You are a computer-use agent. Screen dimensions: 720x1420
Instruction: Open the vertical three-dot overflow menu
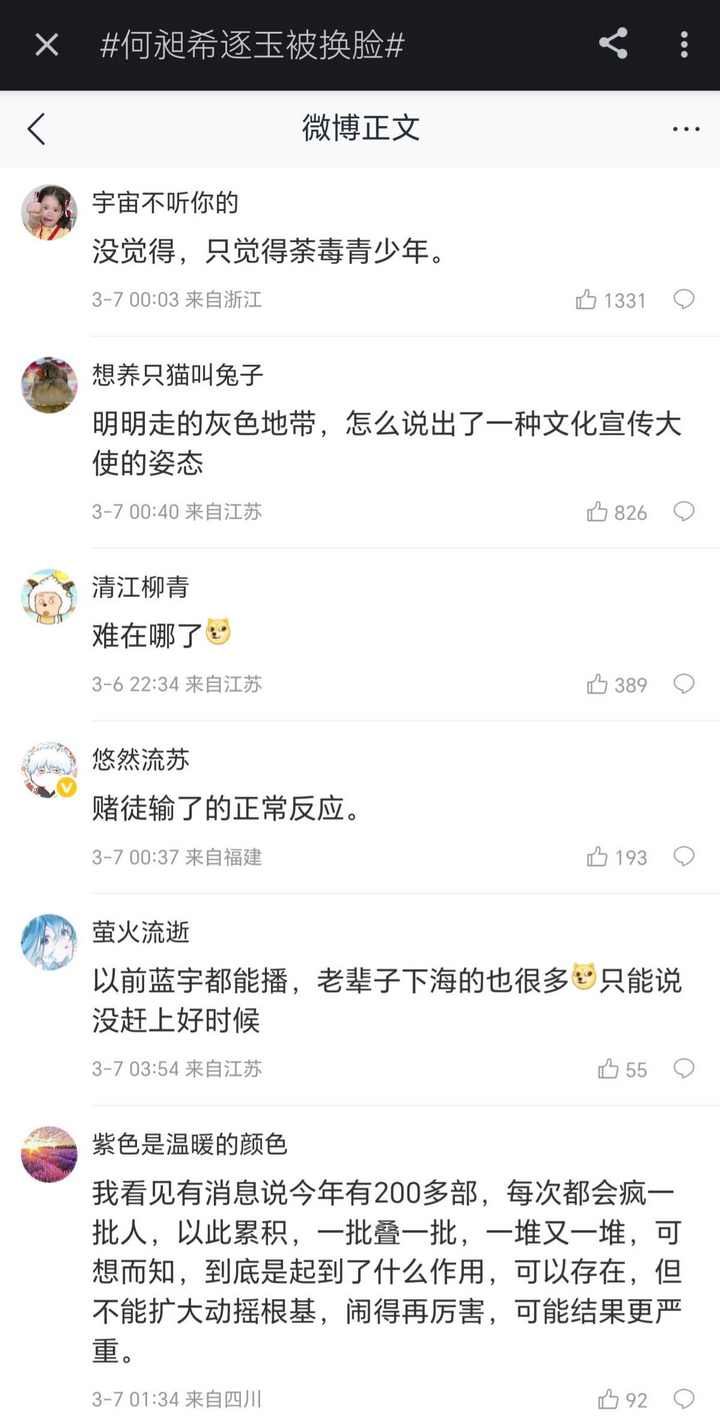coord(684,44)
